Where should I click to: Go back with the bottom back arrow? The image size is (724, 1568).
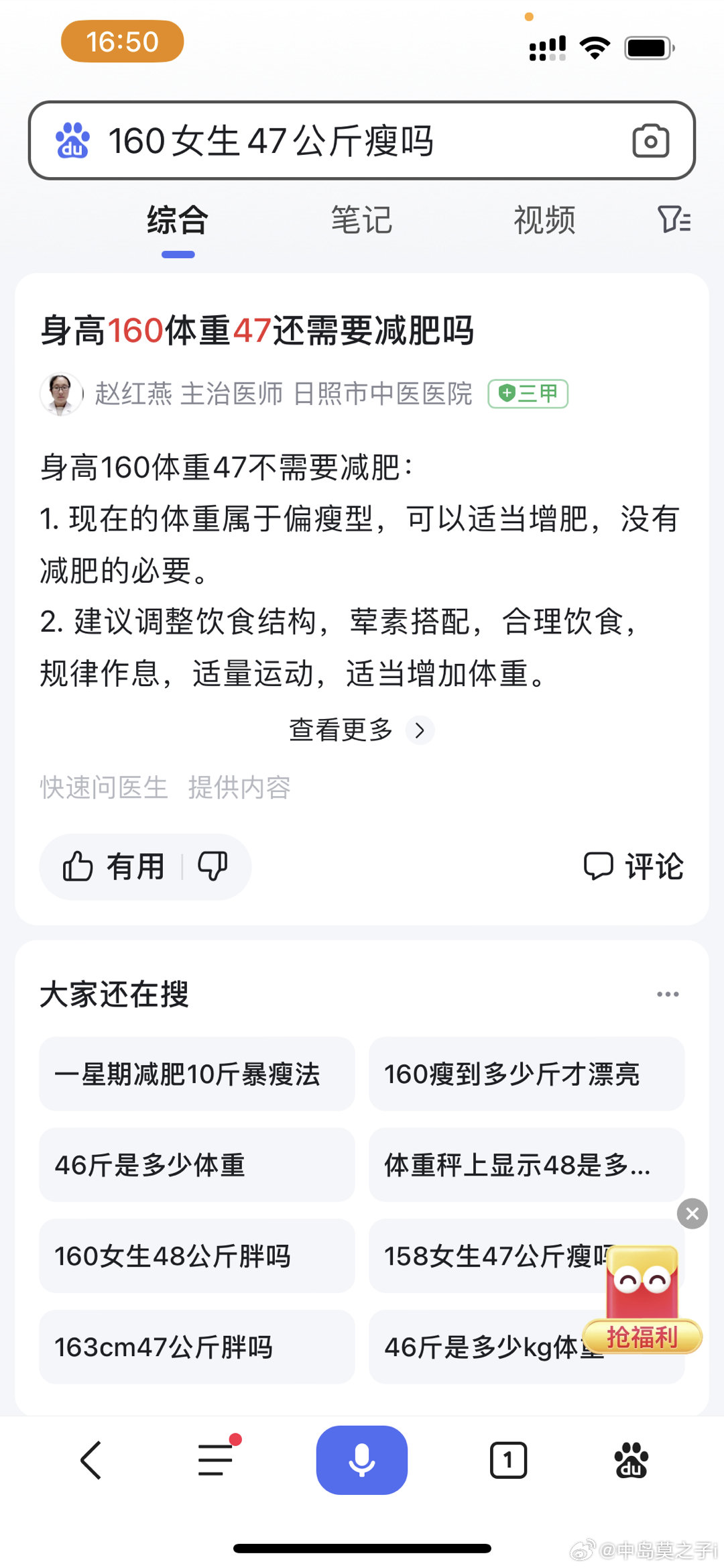(91, 1460)
